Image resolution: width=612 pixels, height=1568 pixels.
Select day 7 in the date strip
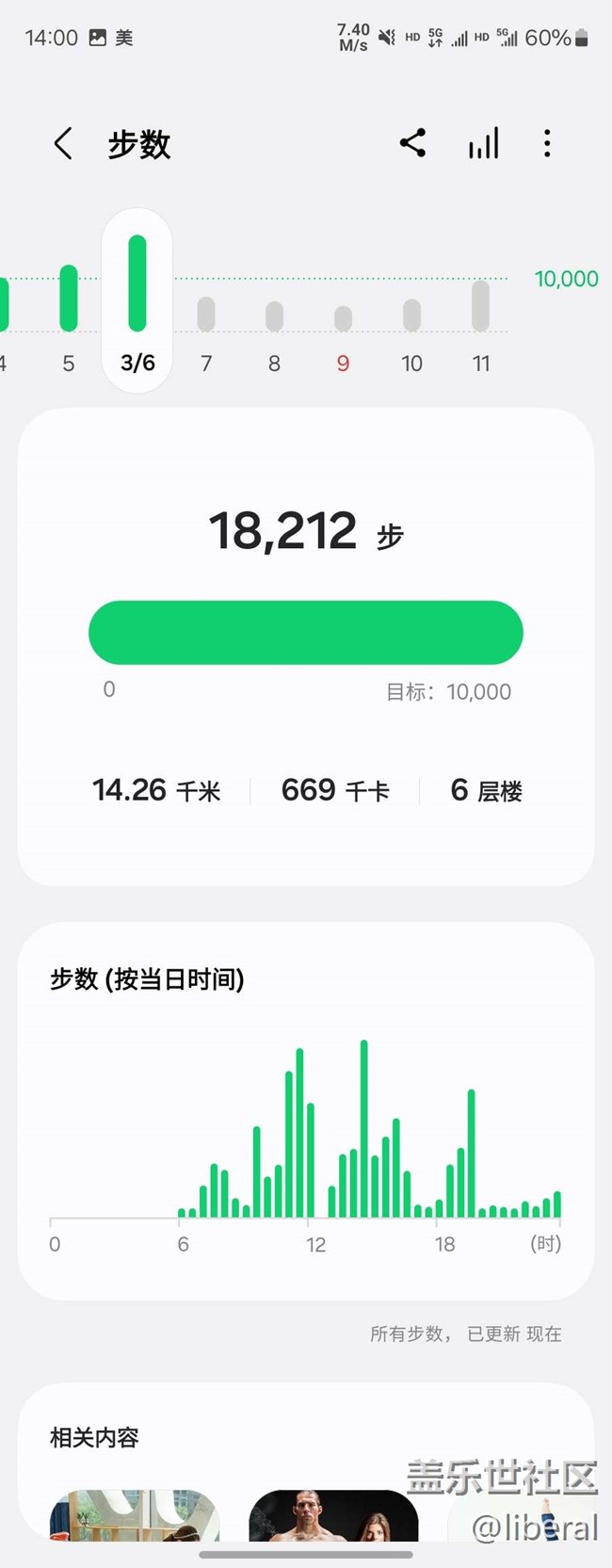[206, 331]
